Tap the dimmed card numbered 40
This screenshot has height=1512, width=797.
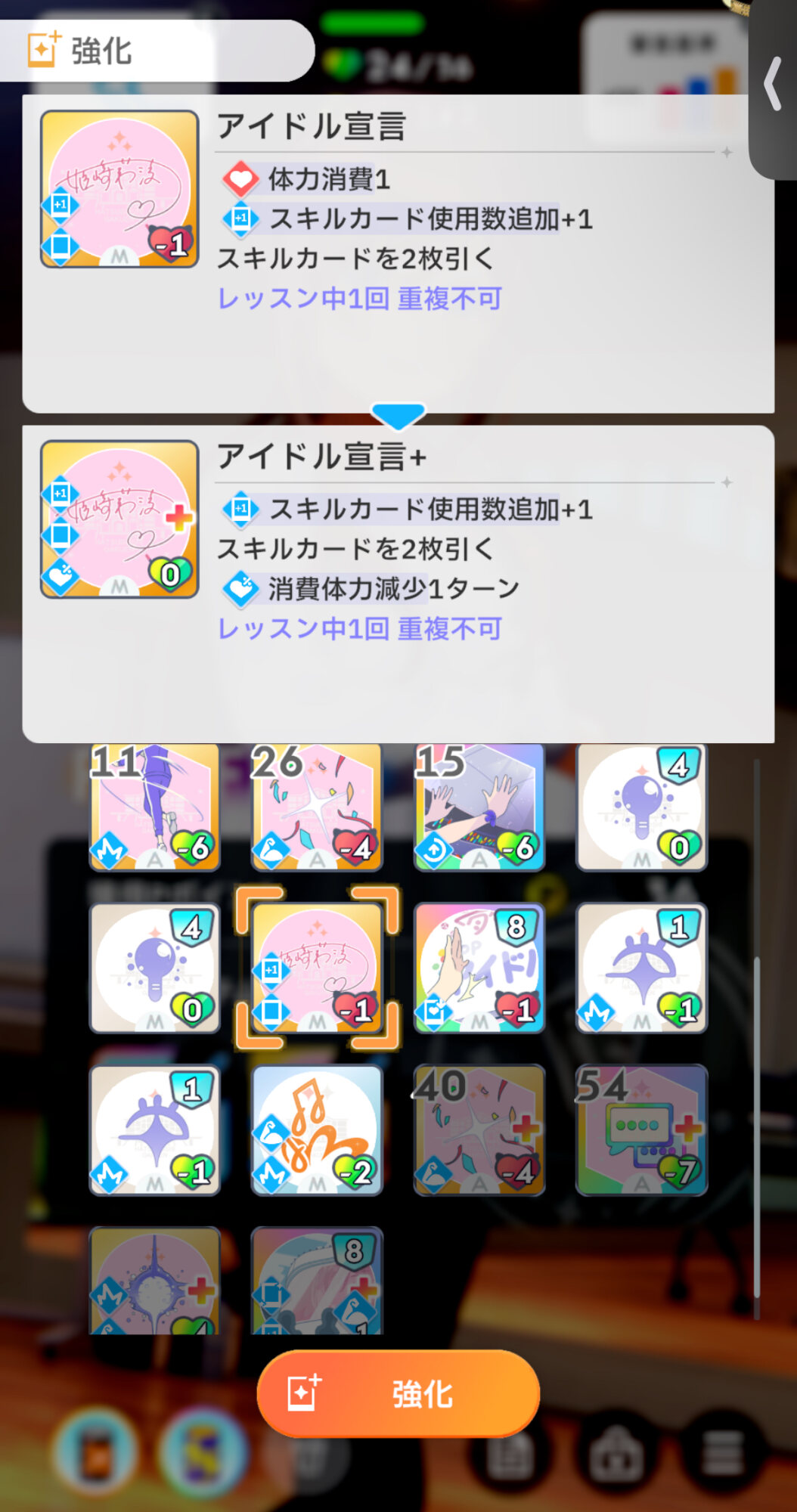(479, 1130)
